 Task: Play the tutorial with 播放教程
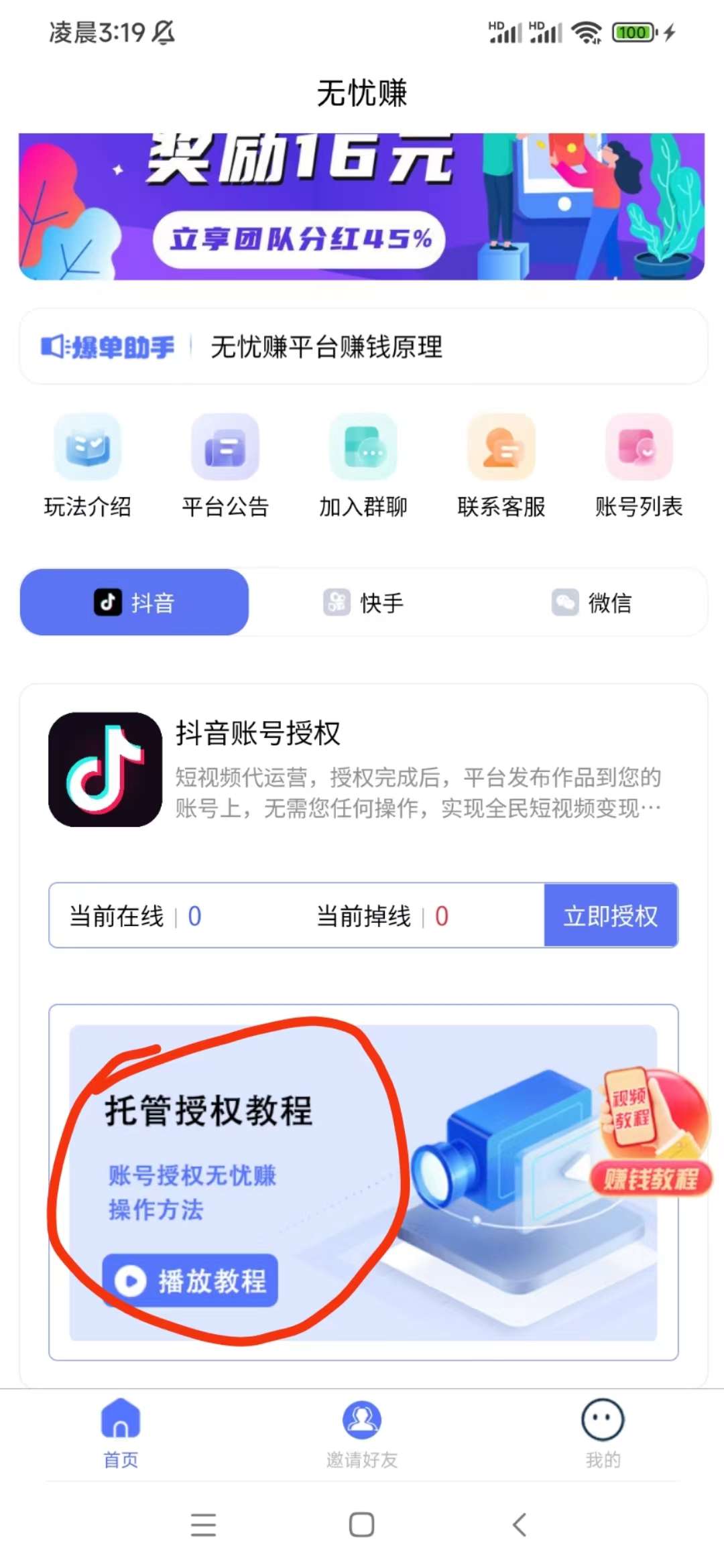pyautogui.click(x=190, y=1281)
